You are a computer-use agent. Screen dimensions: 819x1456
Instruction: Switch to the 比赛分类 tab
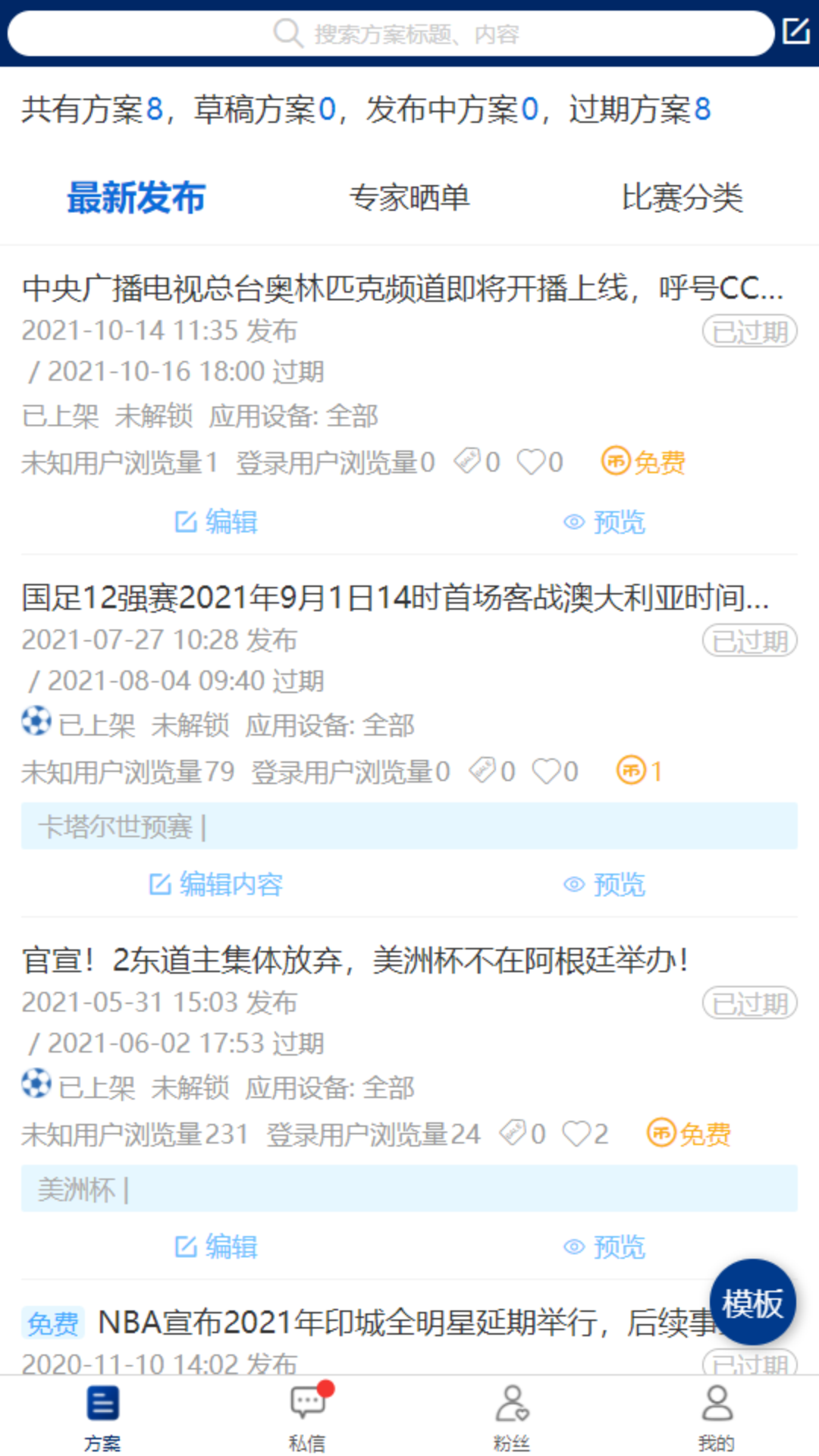pyautogui.click(x=682, y=198)
